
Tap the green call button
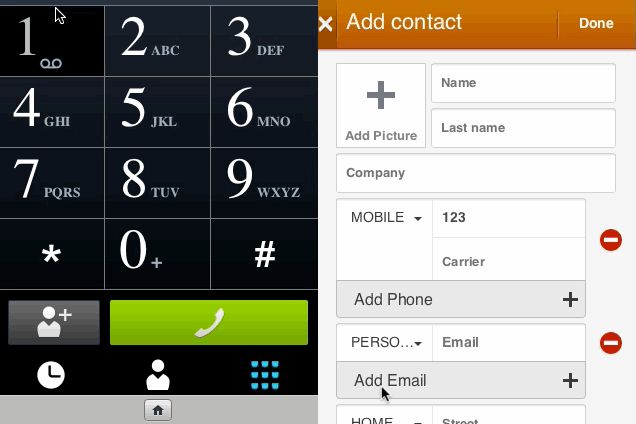(x=208, y=322)
